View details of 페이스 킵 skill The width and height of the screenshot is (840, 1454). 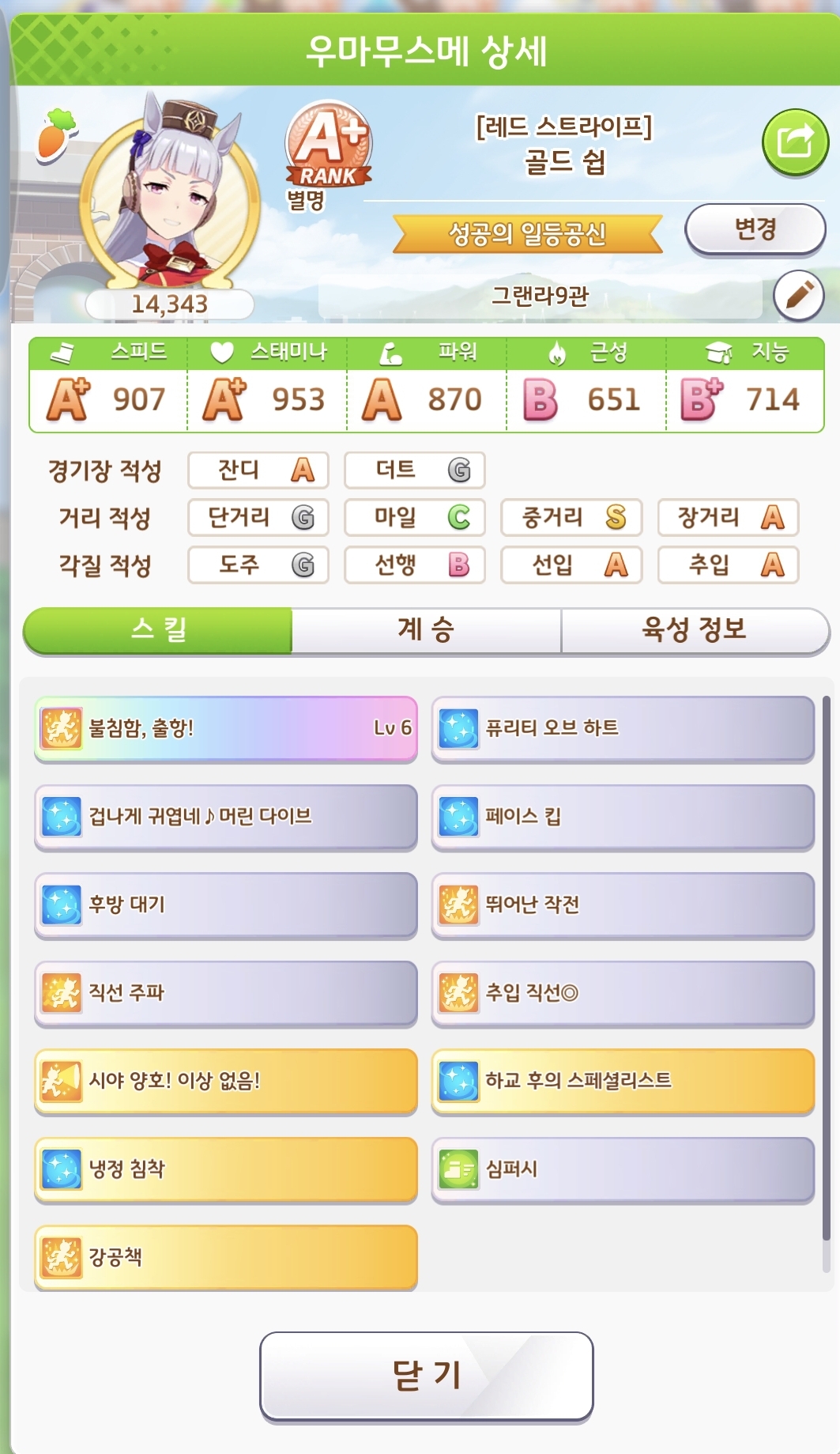click(x=622, y=817)
